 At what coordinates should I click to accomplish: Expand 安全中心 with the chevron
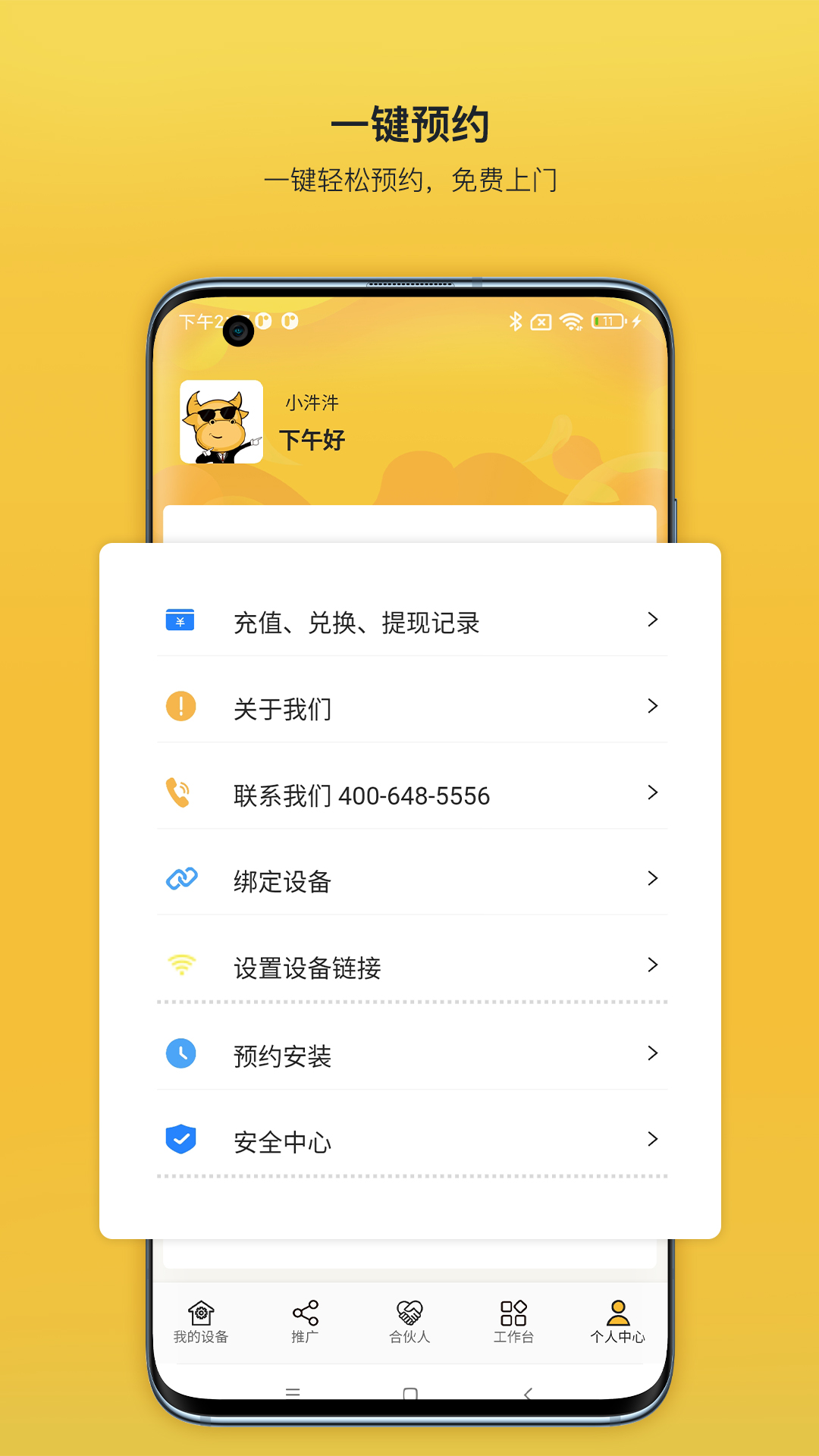(652, 1140)
